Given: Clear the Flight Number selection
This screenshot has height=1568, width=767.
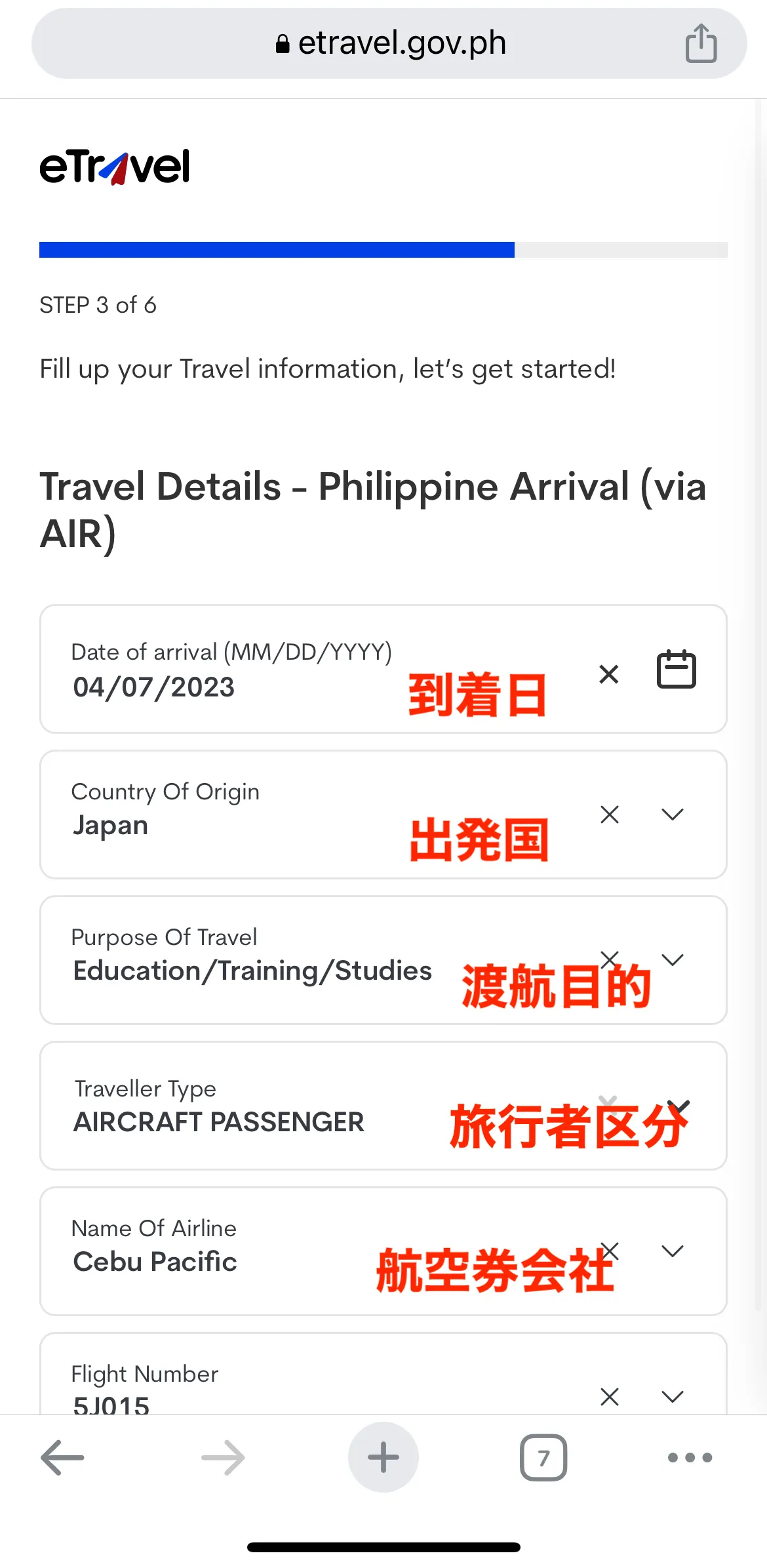Looking at the screenshot, I should tap(610, 1397).
